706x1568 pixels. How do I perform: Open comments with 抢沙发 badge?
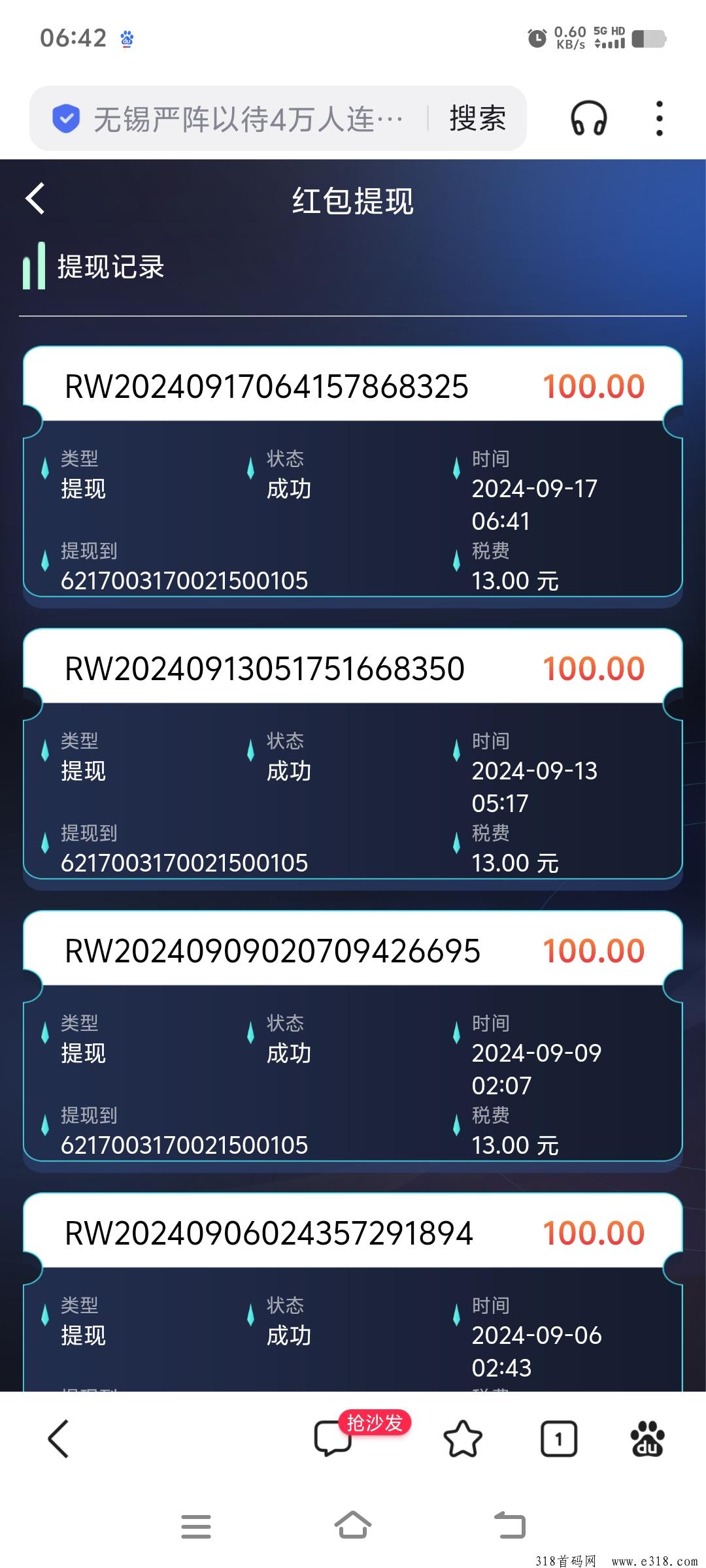point(333,1439)
